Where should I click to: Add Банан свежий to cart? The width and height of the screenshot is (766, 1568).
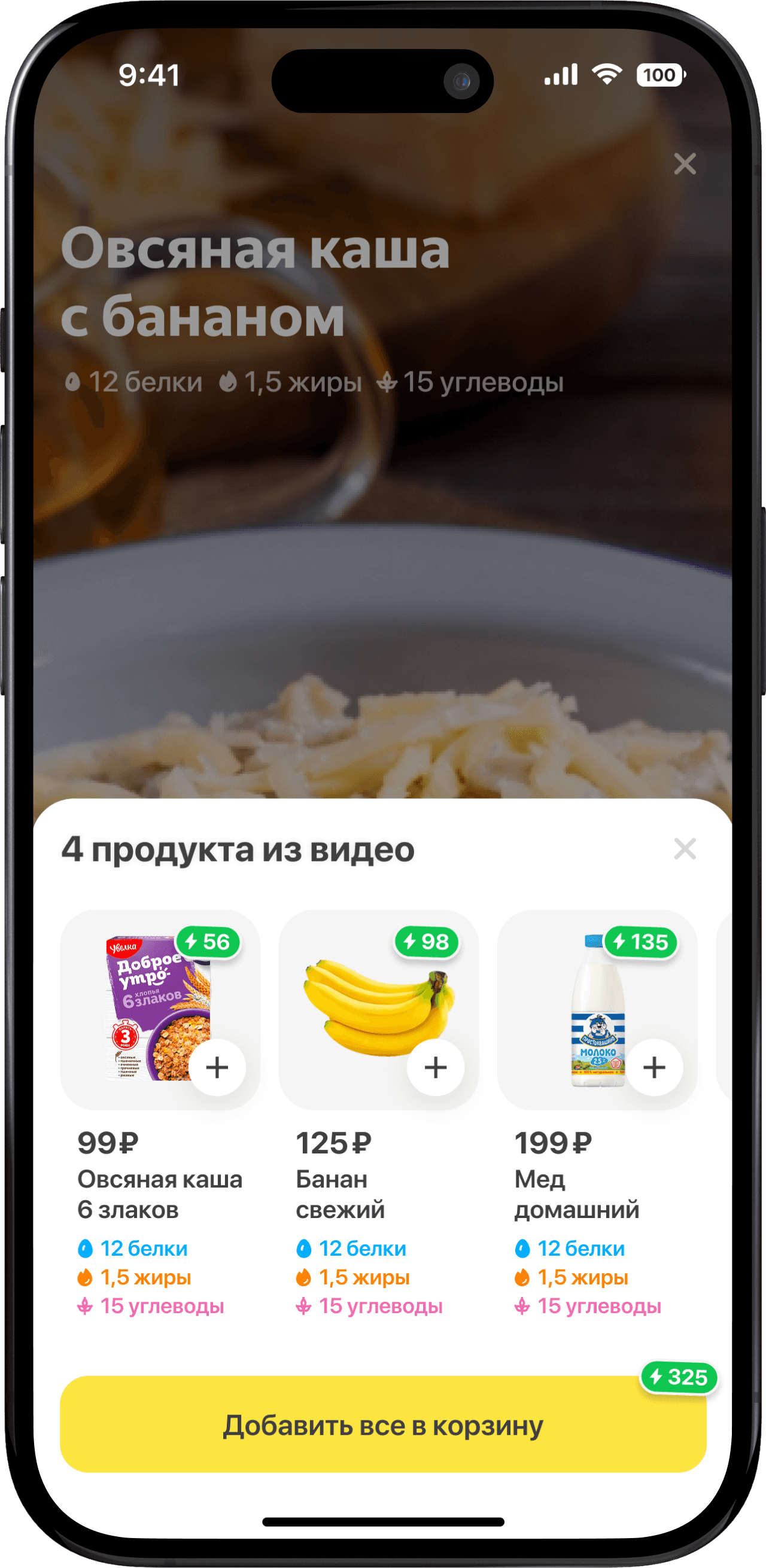(436, 1067)
